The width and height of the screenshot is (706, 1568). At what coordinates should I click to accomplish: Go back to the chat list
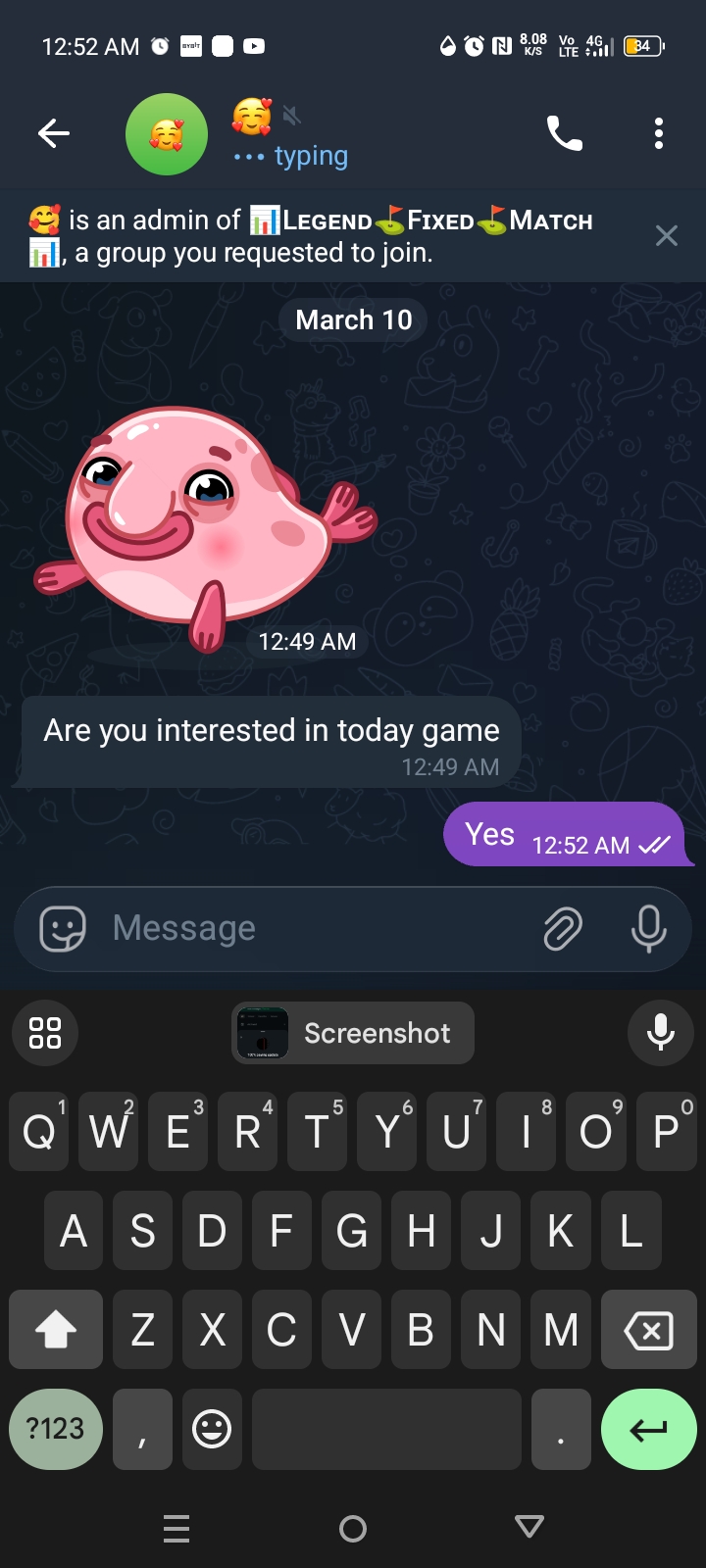click(x=53, y=133)
